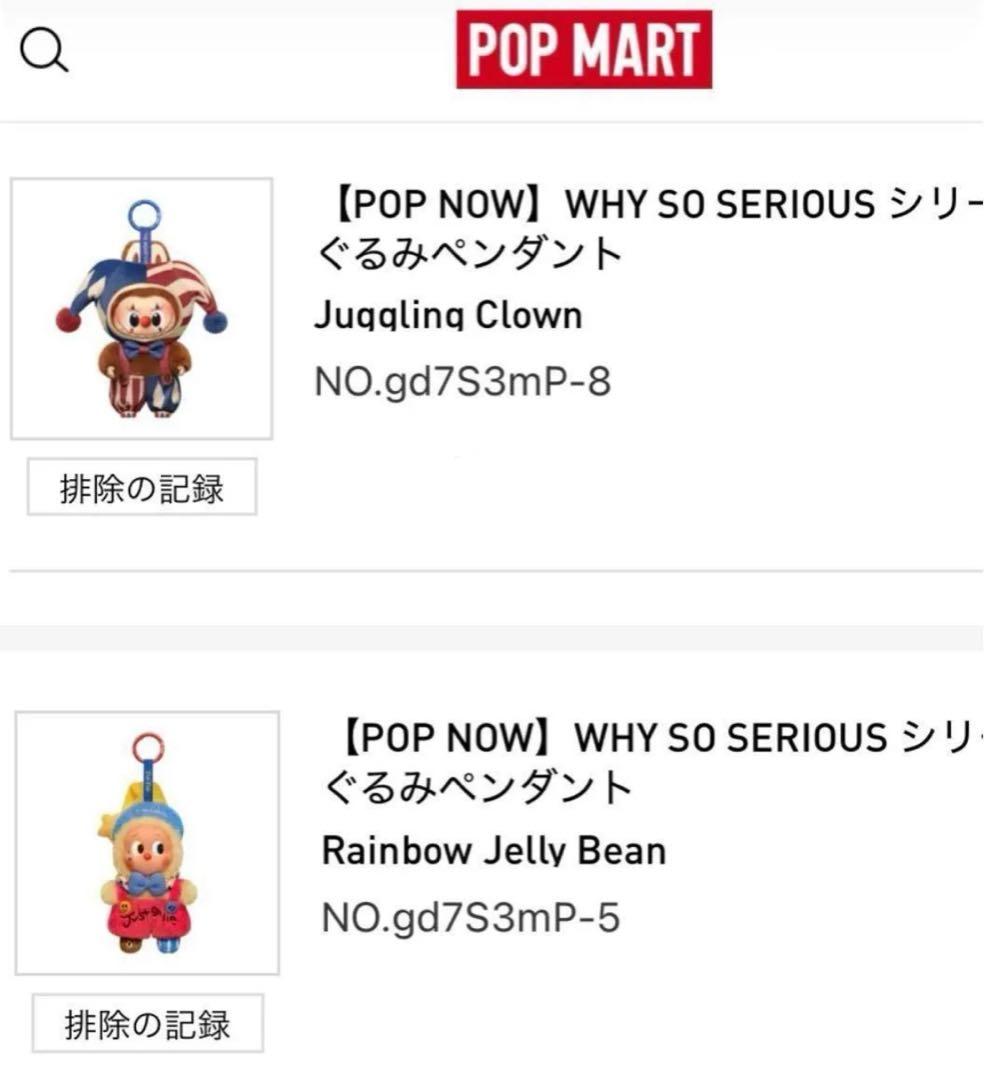The height and width of the screenshot is (1080, 985).
Task: Click the Juggling Clown name text
Action: click(x=450, y=314)
